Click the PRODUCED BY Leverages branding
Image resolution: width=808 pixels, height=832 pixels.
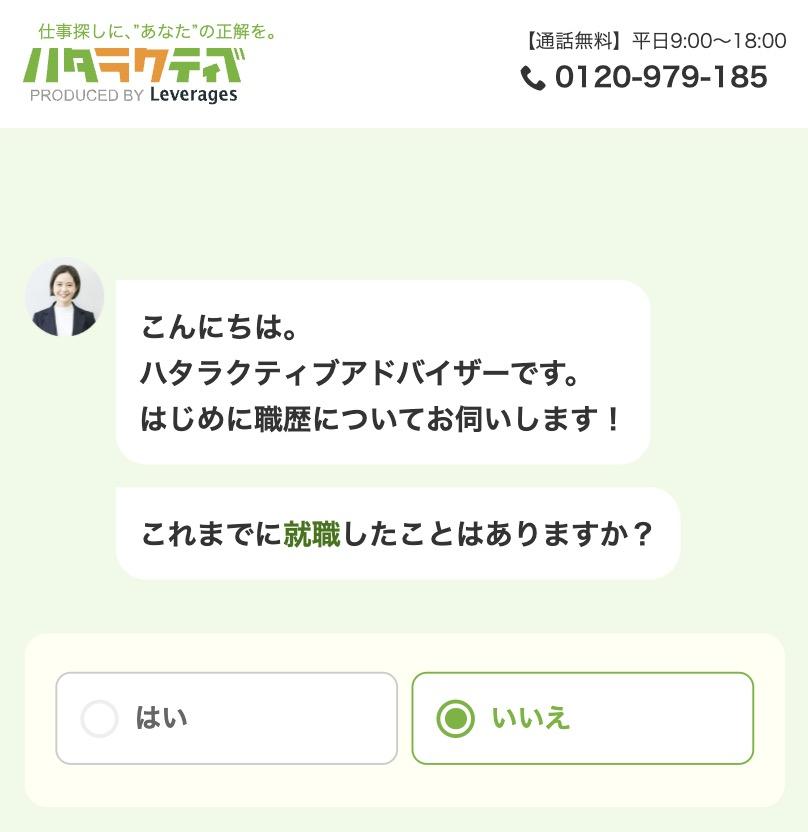tap(134, 97)
